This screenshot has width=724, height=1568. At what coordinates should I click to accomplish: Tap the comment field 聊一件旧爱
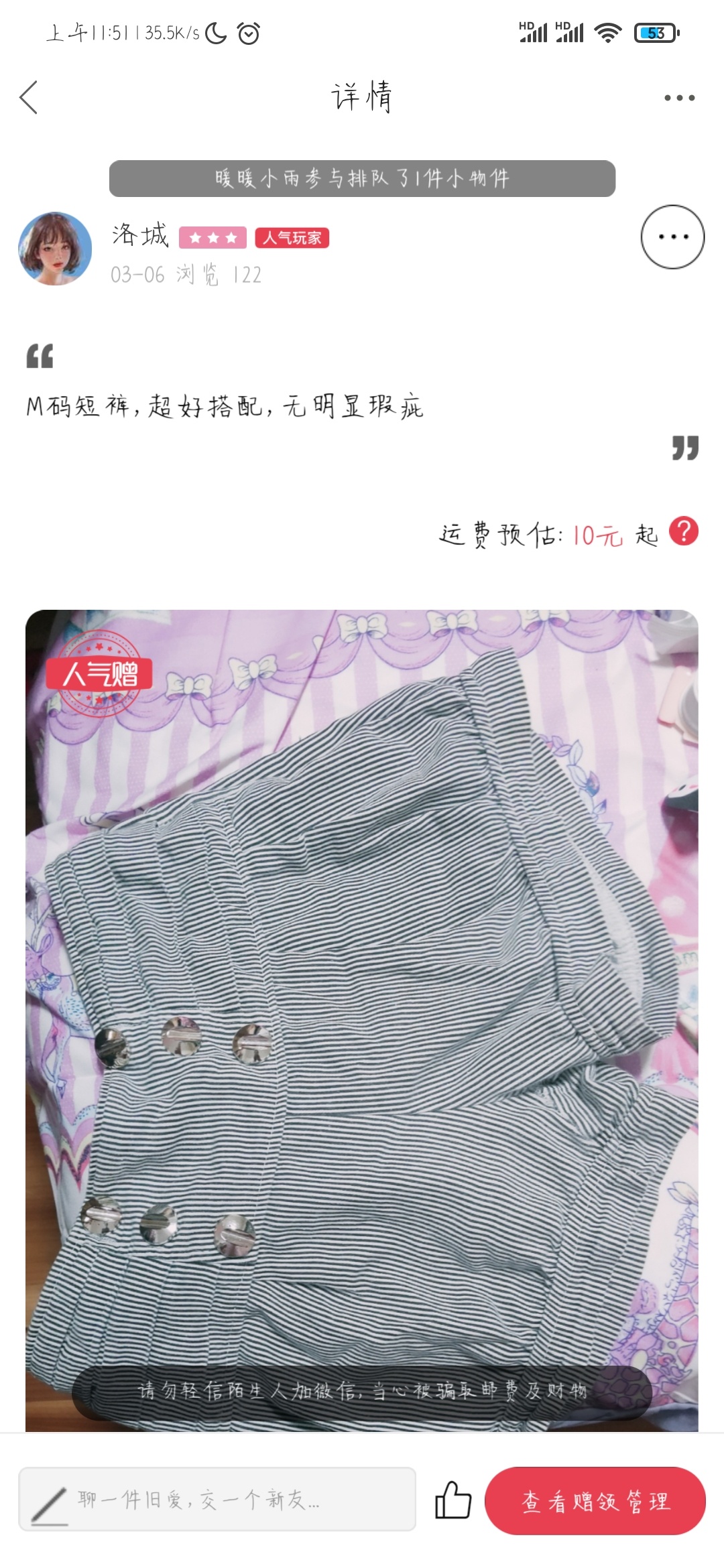coord(217,1499)
